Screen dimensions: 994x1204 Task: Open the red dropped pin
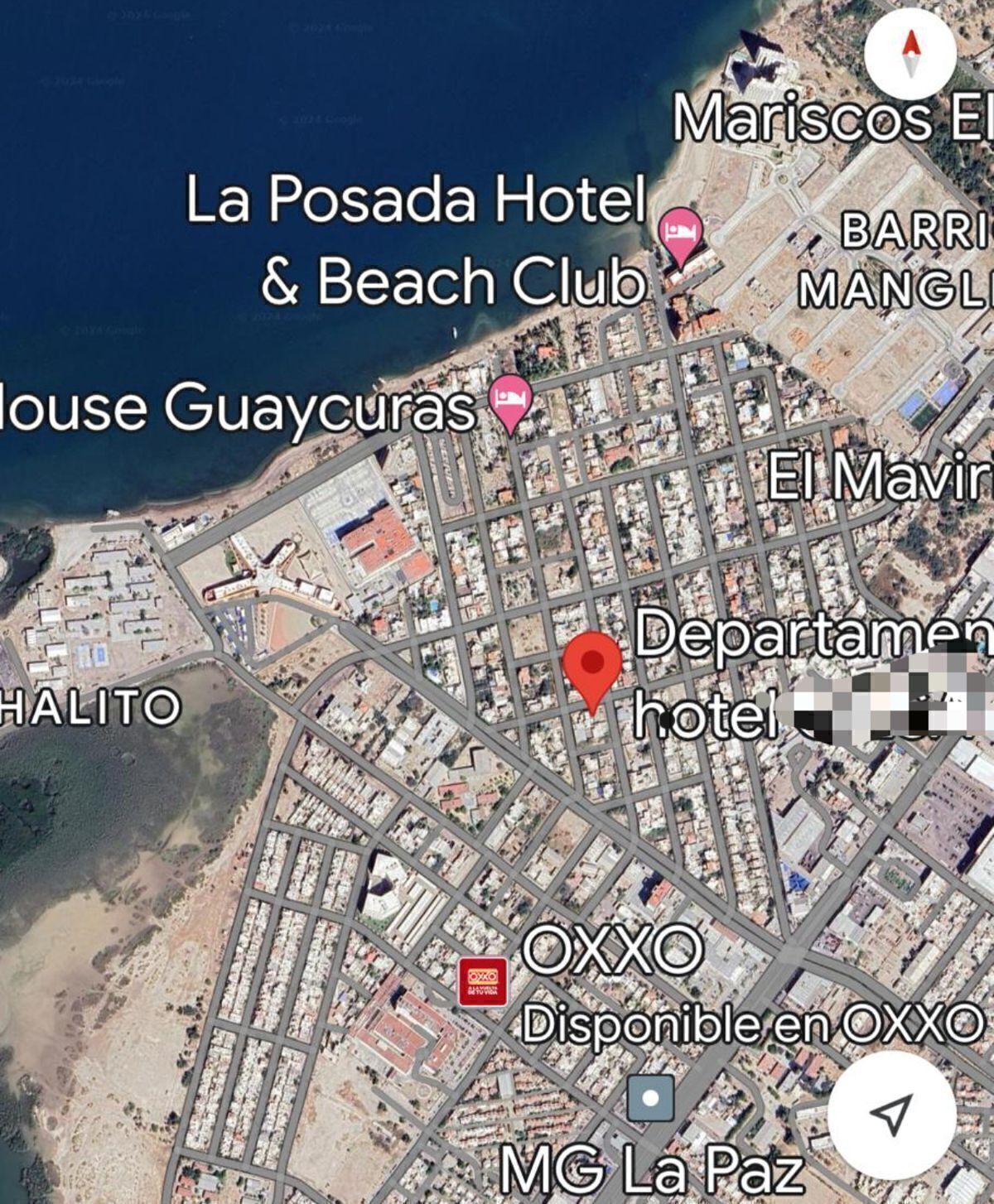tap(592, 667)
